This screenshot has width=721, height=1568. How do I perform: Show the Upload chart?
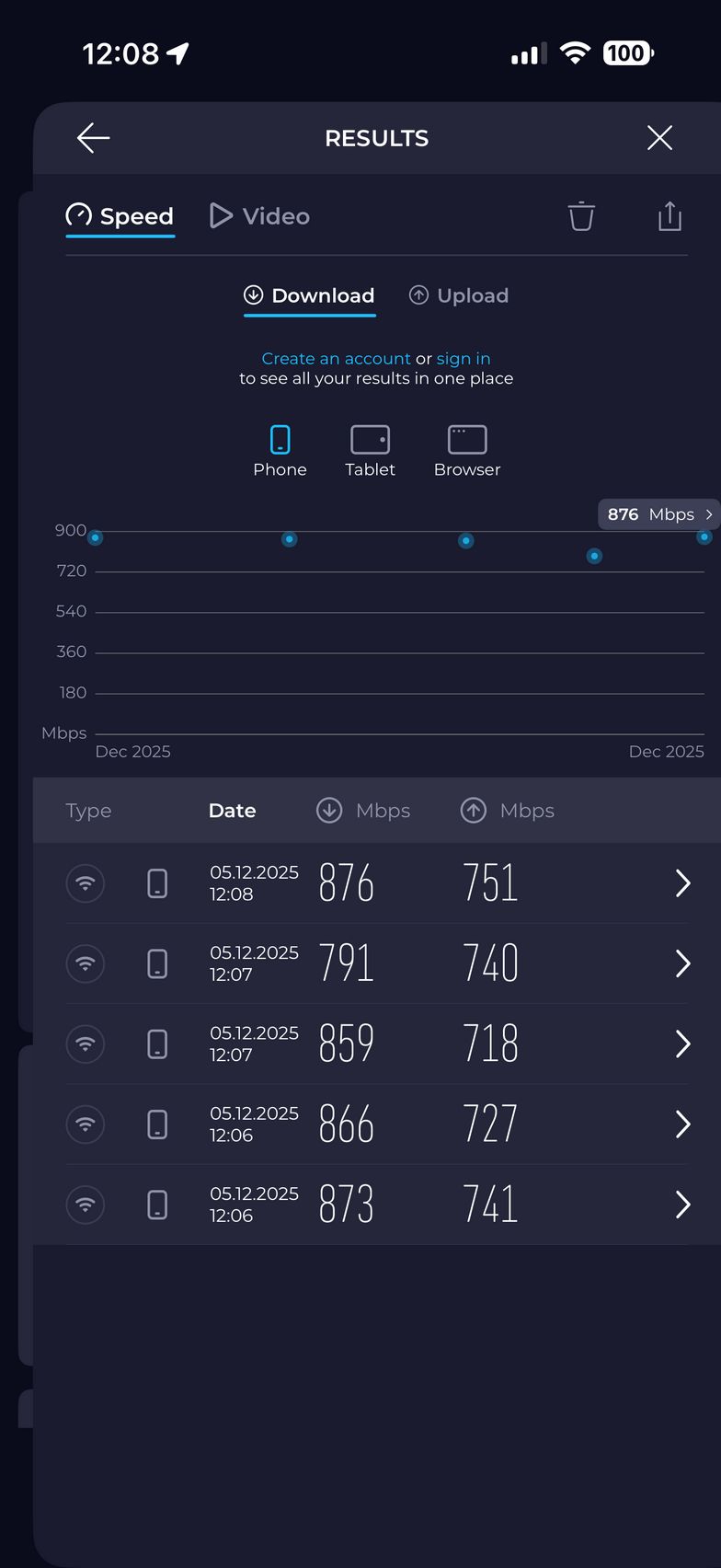pyautogui.click(x=459, y=295)
